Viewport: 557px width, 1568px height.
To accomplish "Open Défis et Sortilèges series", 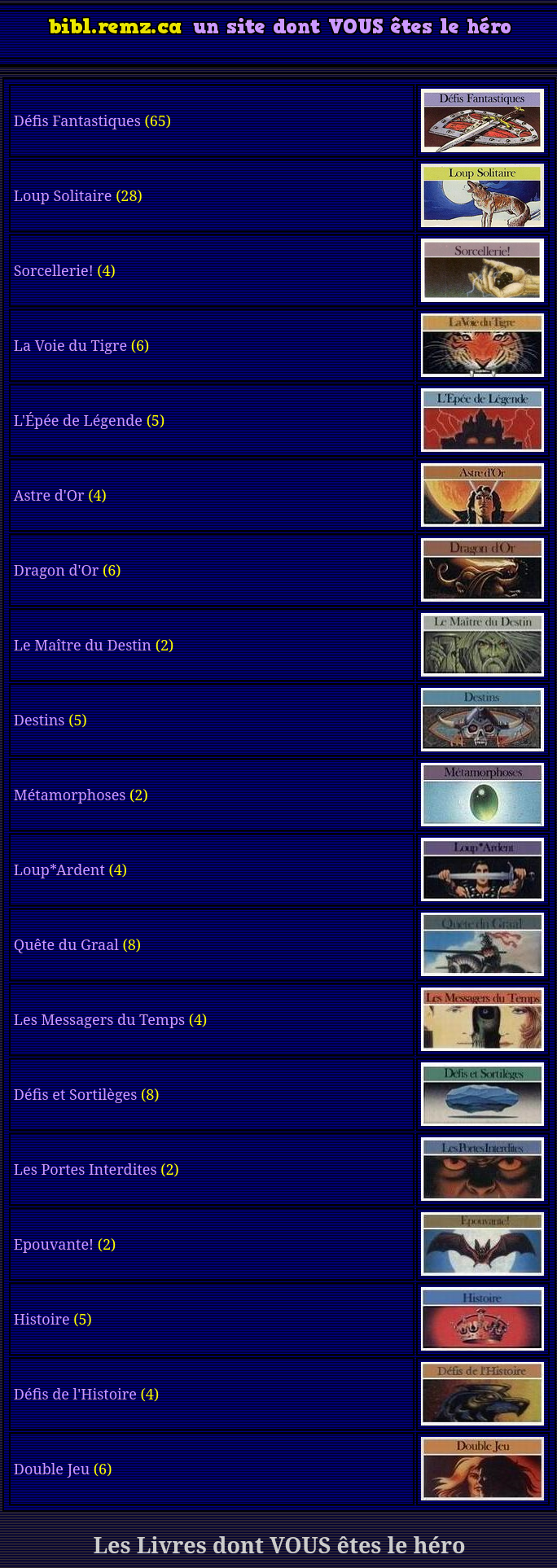I will pyautogui.click(x=75, y=1095).
